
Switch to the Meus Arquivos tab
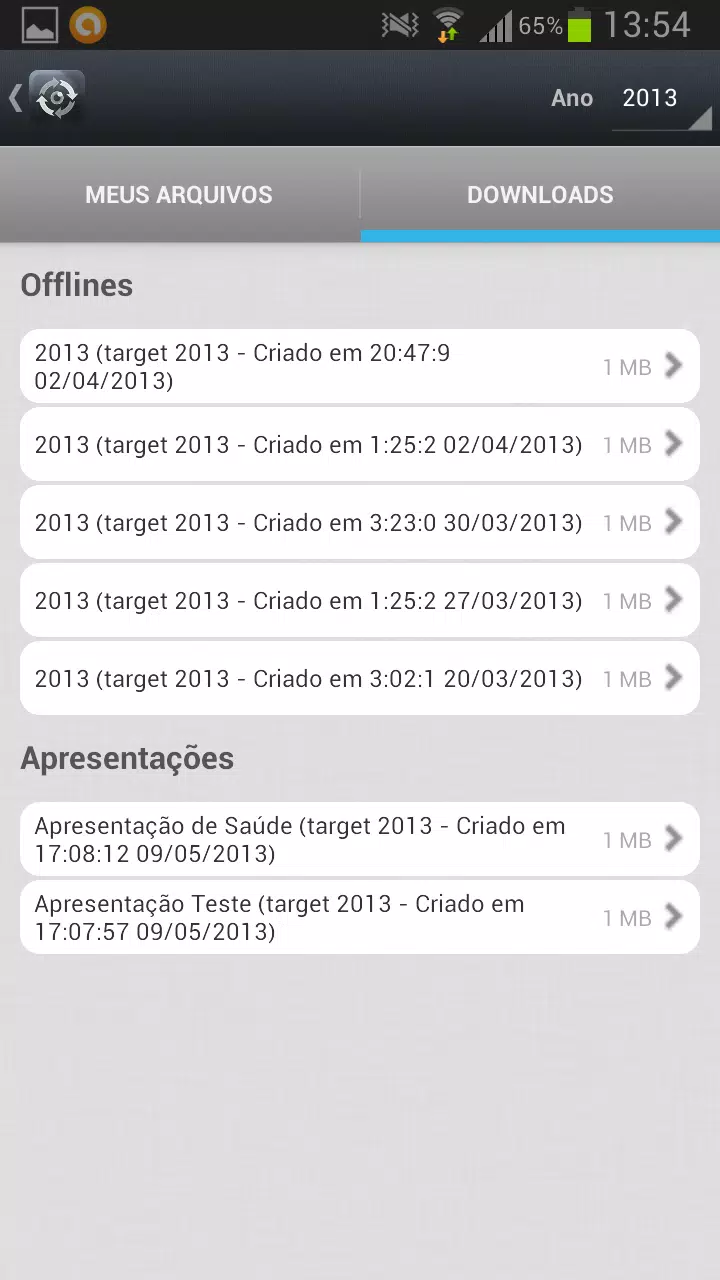point(179,195)
